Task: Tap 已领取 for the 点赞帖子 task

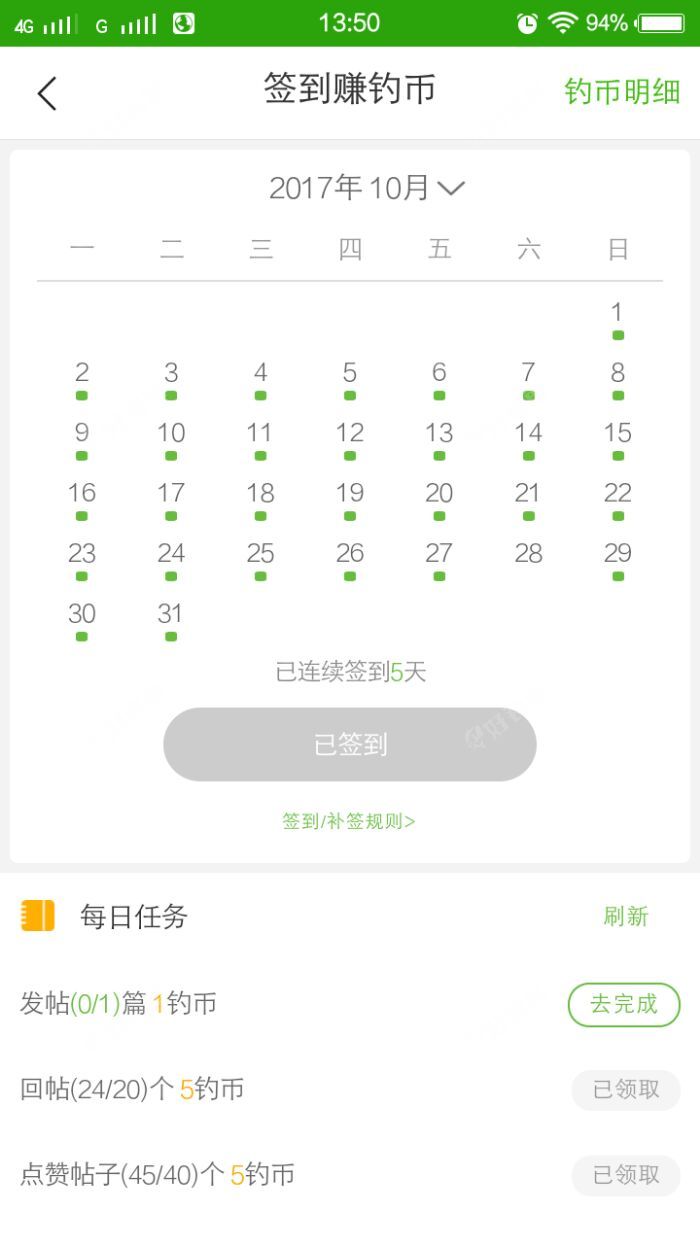Action: coord(626,1175)
